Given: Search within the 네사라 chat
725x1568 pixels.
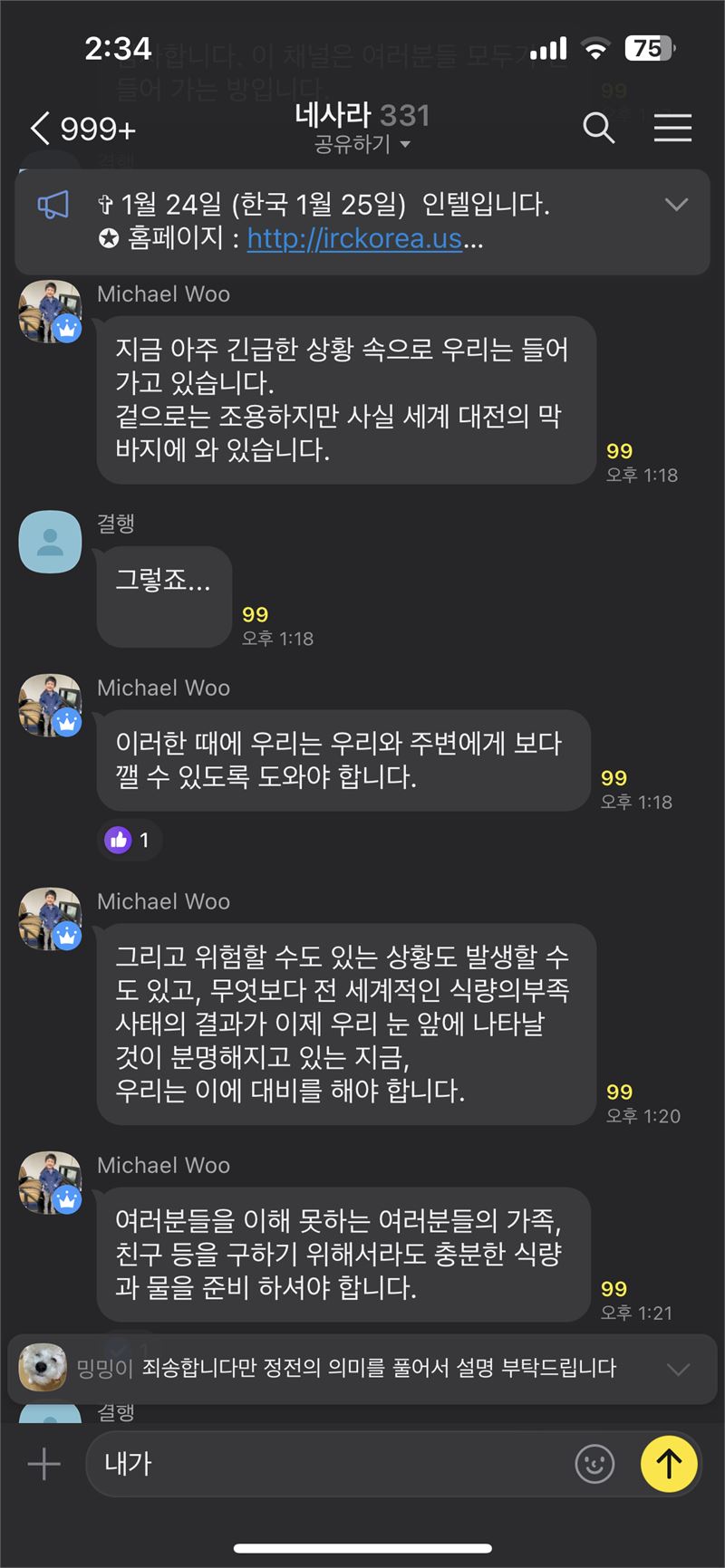Looking at the screenshot, I should [x=598, y=128].
